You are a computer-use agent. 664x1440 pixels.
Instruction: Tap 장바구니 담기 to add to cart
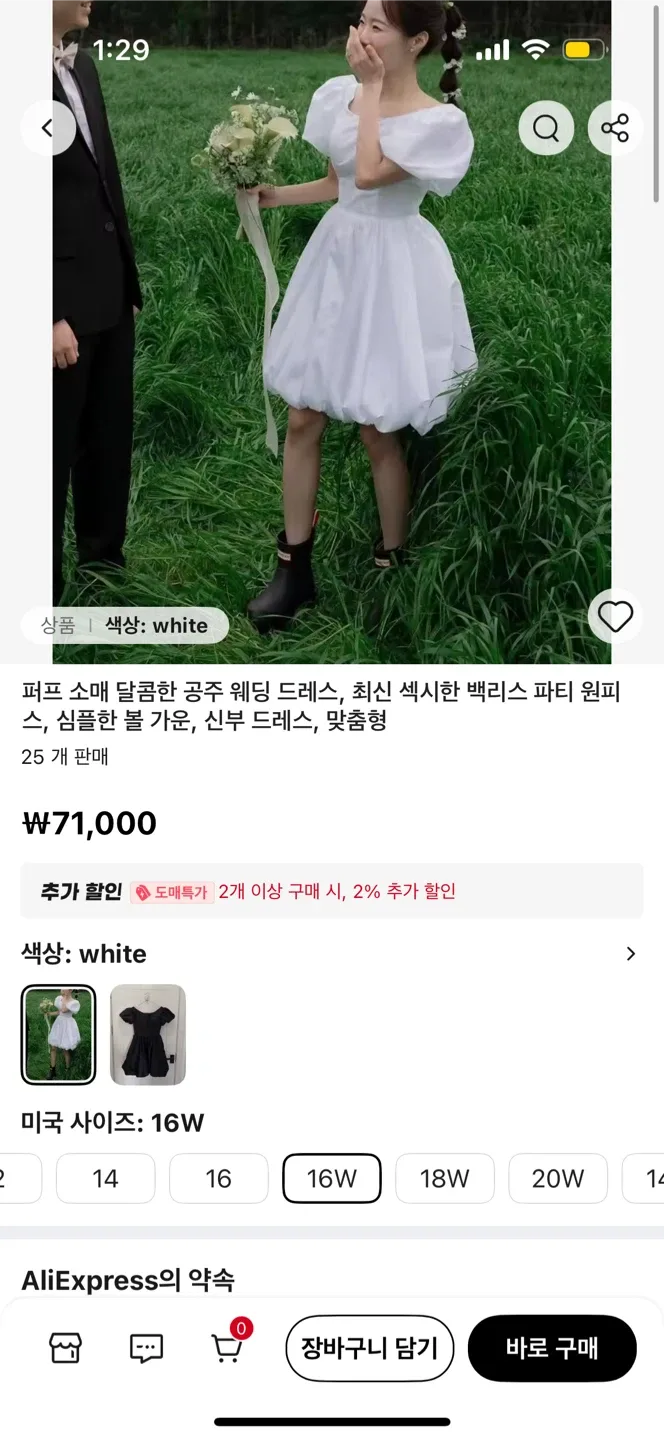[x=370, y=1349]
